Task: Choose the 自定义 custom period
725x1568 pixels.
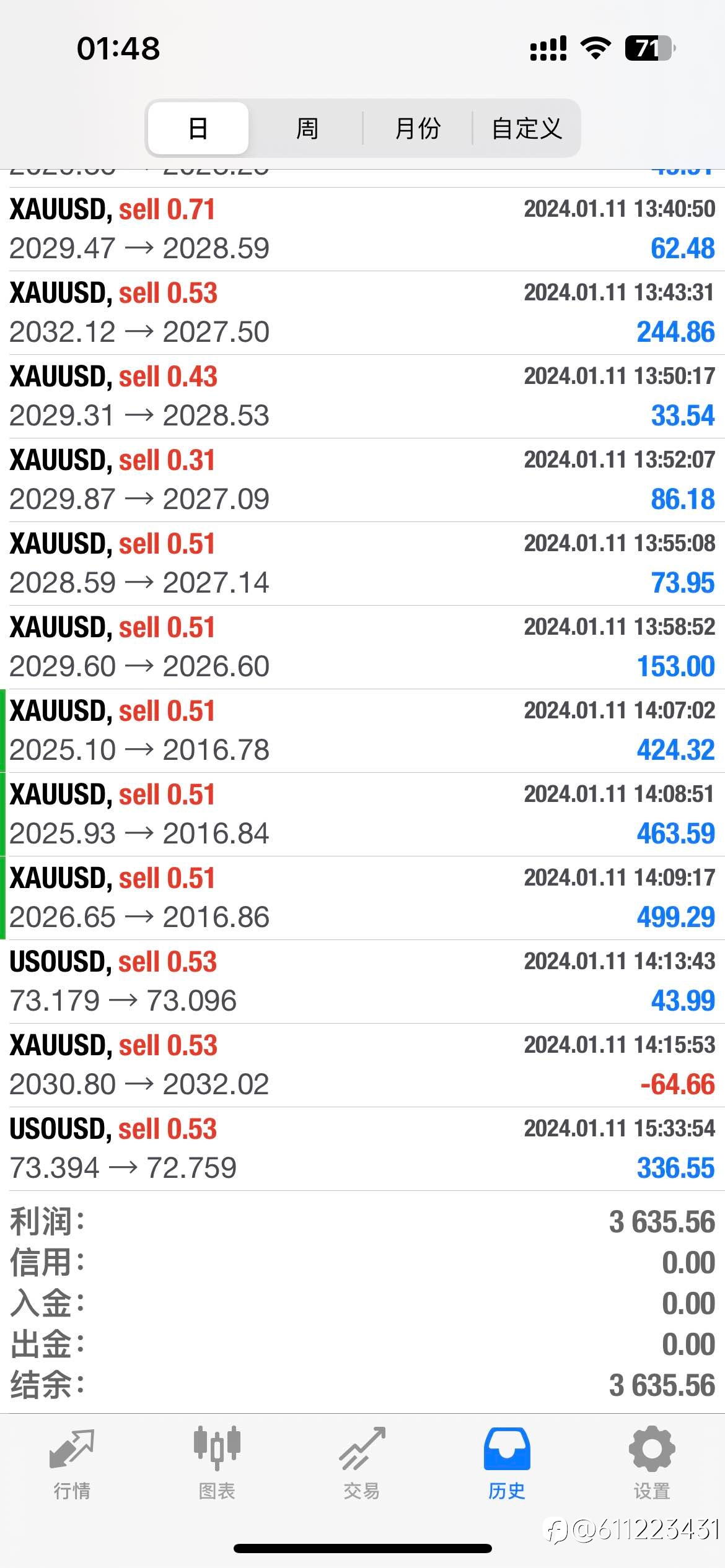Action: [527, 128]
